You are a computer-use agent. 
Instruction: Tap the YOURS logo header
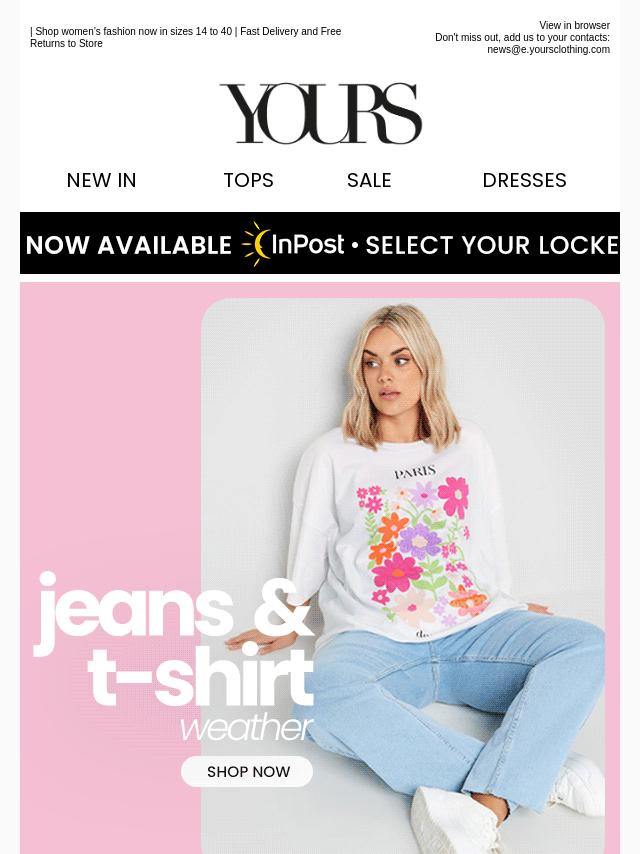(x=320, y=114)
